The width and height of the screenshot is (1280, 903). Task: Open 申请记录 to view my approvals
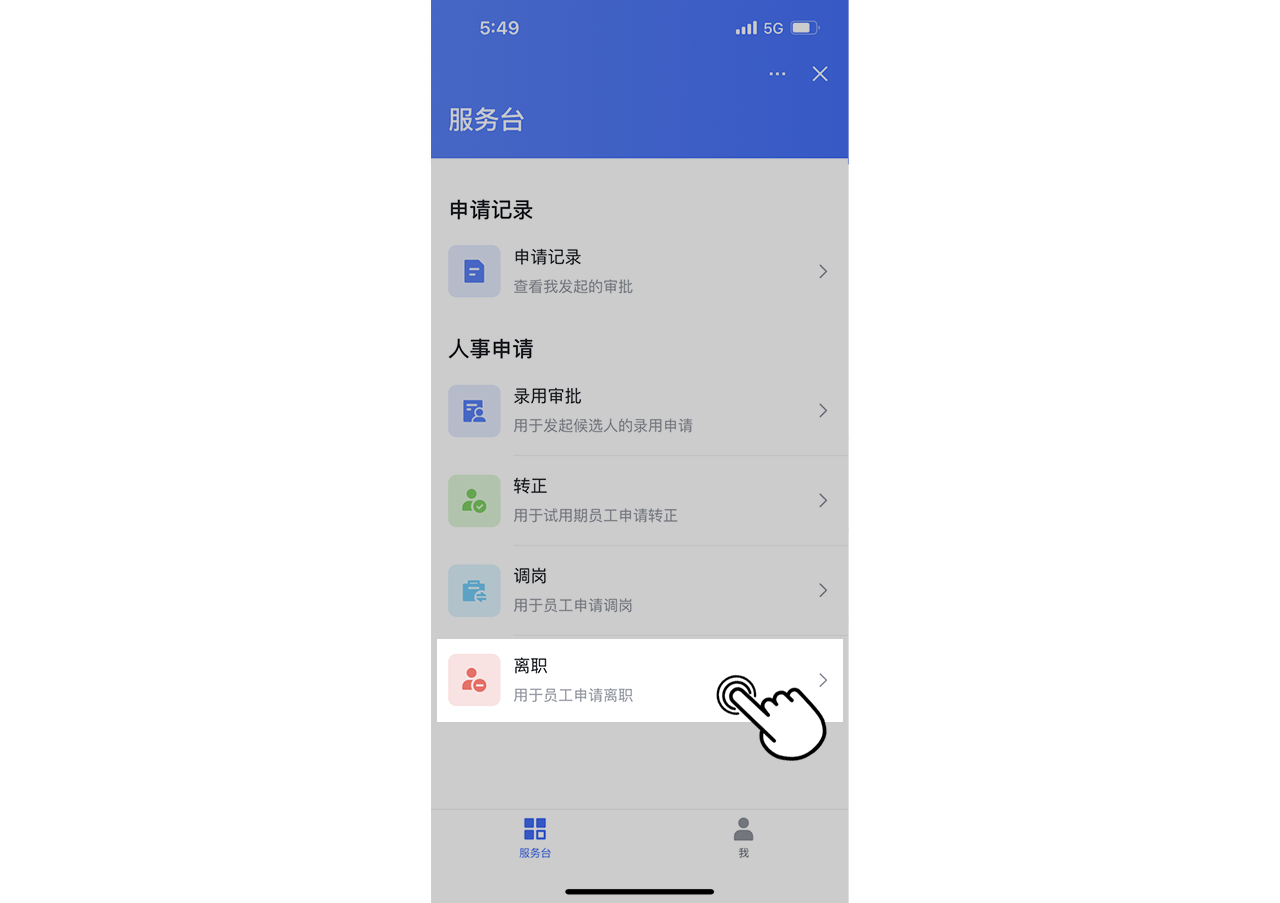coord(640,271)
